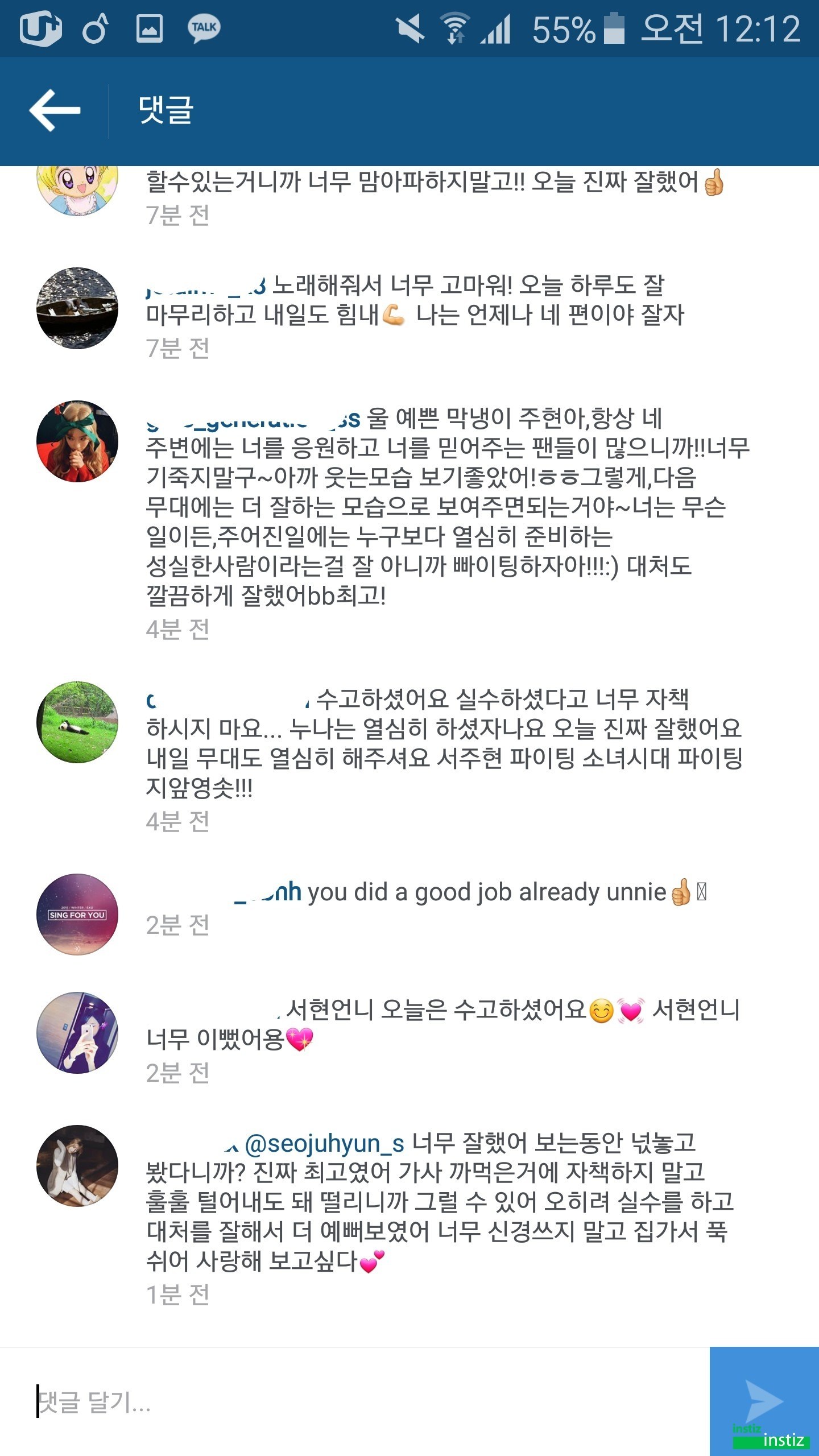Viewport: 819px width, 1456px height.
Task: Go back from the 댓글 screen
Action: pyautogui.click(x=55, y=110)
